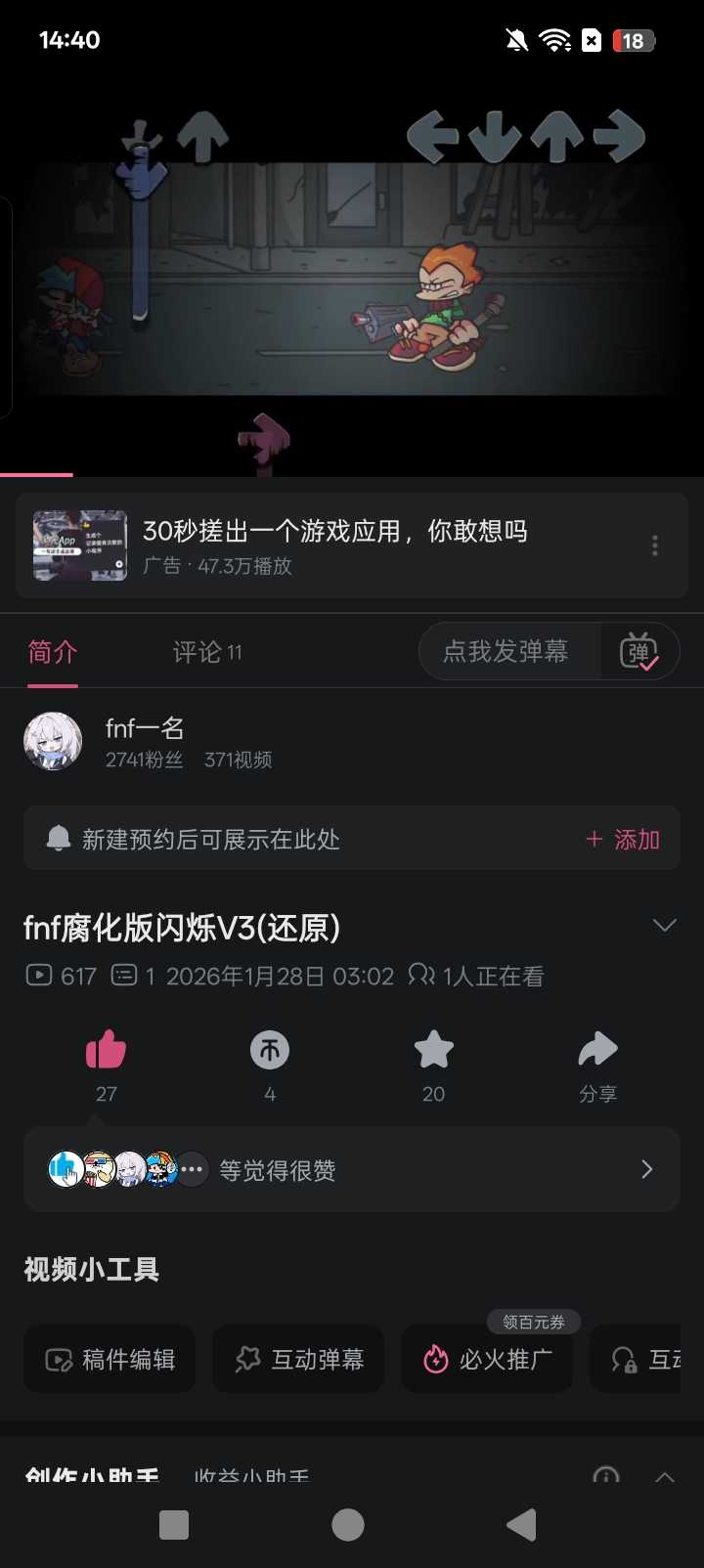The width and height of the screenshot is (704, 1568).
Task: Give coins to this video
Action: click(x=270, y=1051)
